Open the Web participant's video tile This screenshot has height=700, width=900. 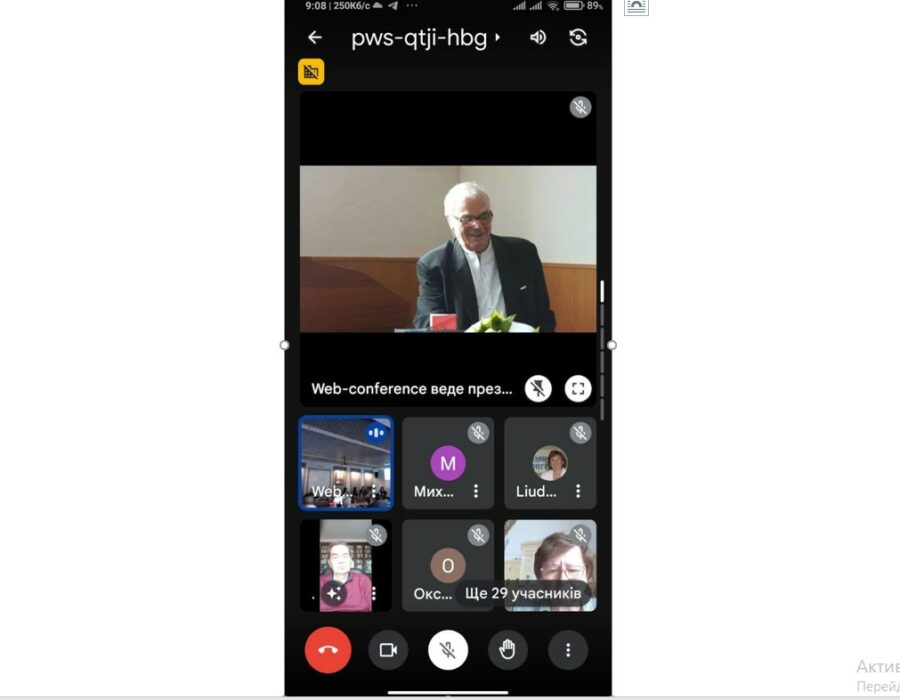pos(346,463)
